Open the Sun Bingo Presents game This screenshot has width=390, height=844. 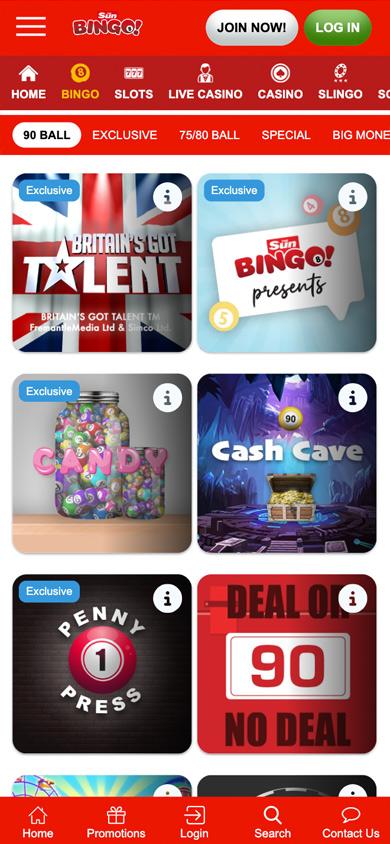point(287,263)
